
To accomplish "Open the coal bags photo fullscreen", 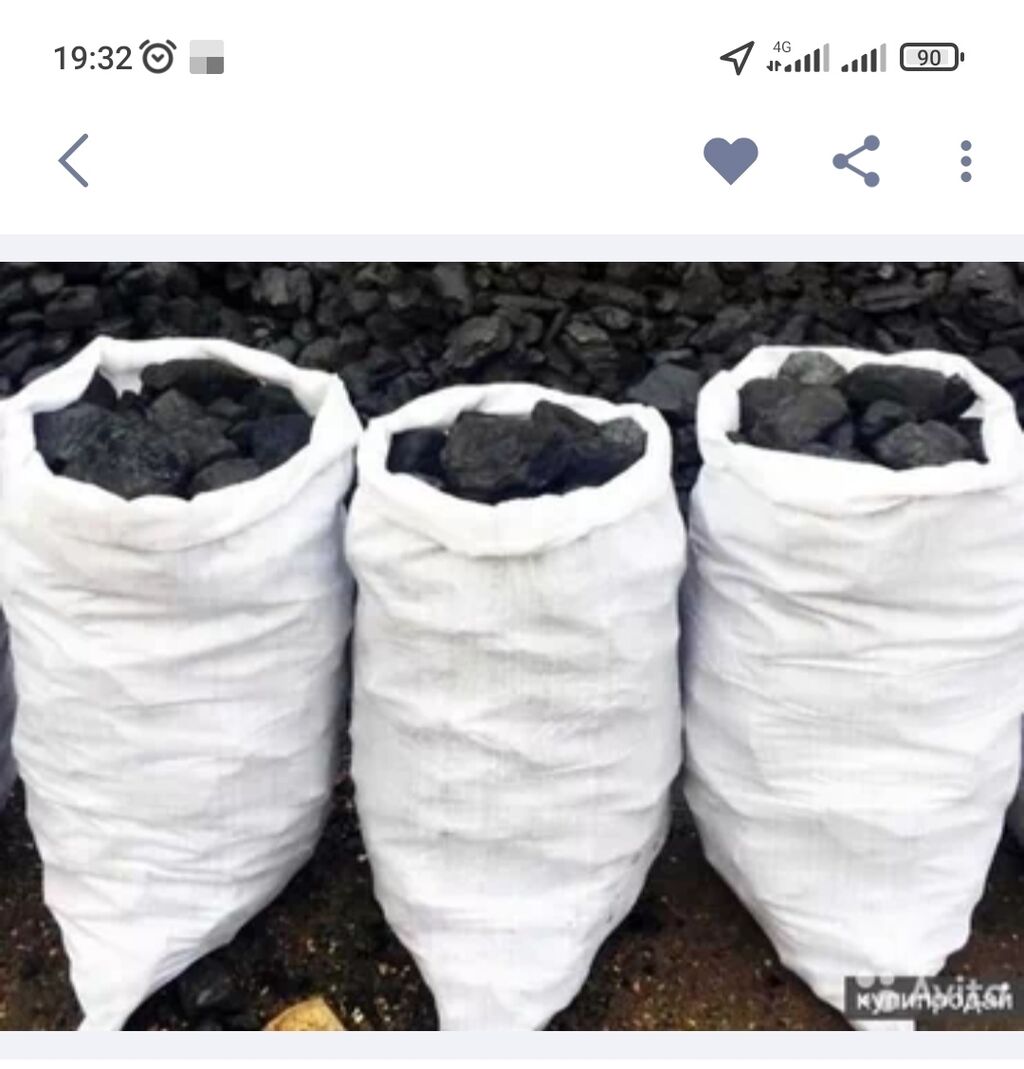I will (512, 645).
